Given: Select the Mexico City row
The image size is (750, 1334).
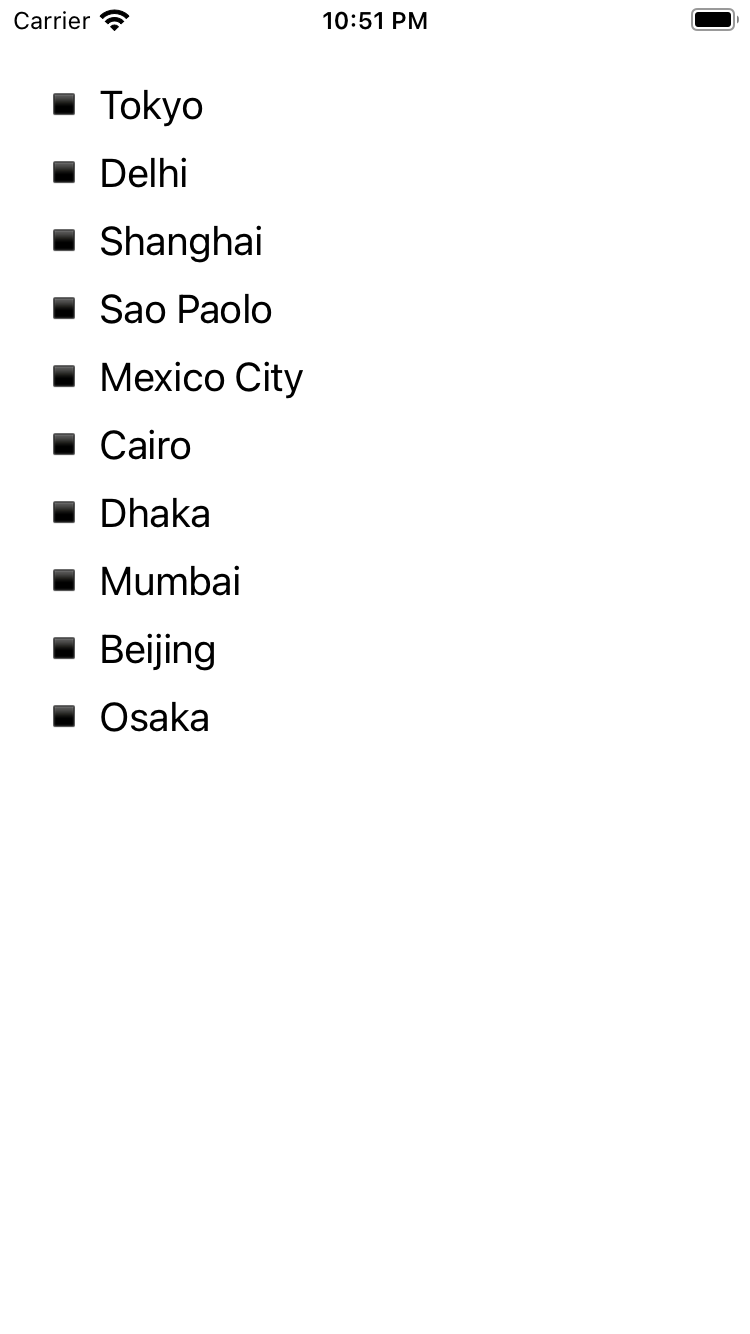Looking at the screenshot, I should [200, 378].
